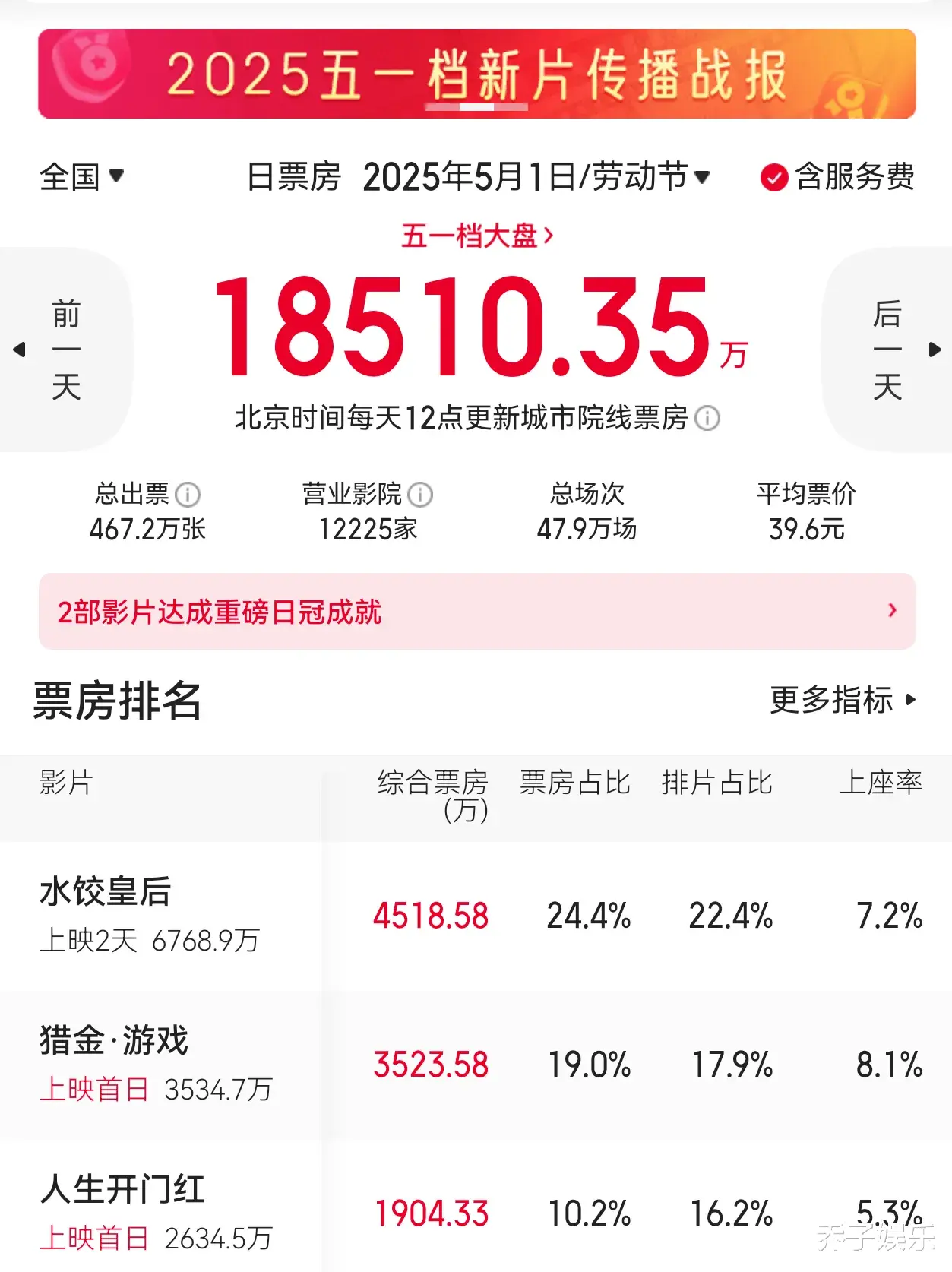Open the 2025五一档新片传播战报 banner
Image resolution: width=952 pixels, height=1272 pixels.
(x=476, y=74)
